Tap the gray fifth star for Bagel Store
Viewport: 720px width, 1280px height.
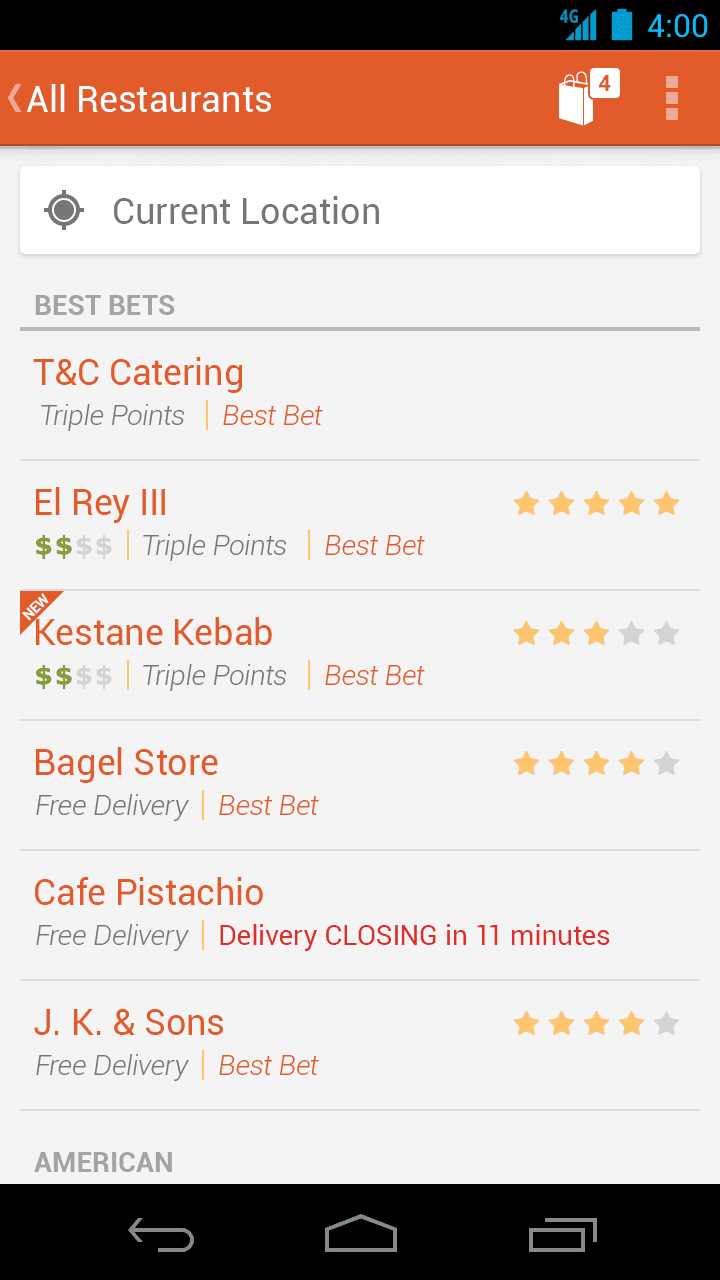click(x=666, y=762)
